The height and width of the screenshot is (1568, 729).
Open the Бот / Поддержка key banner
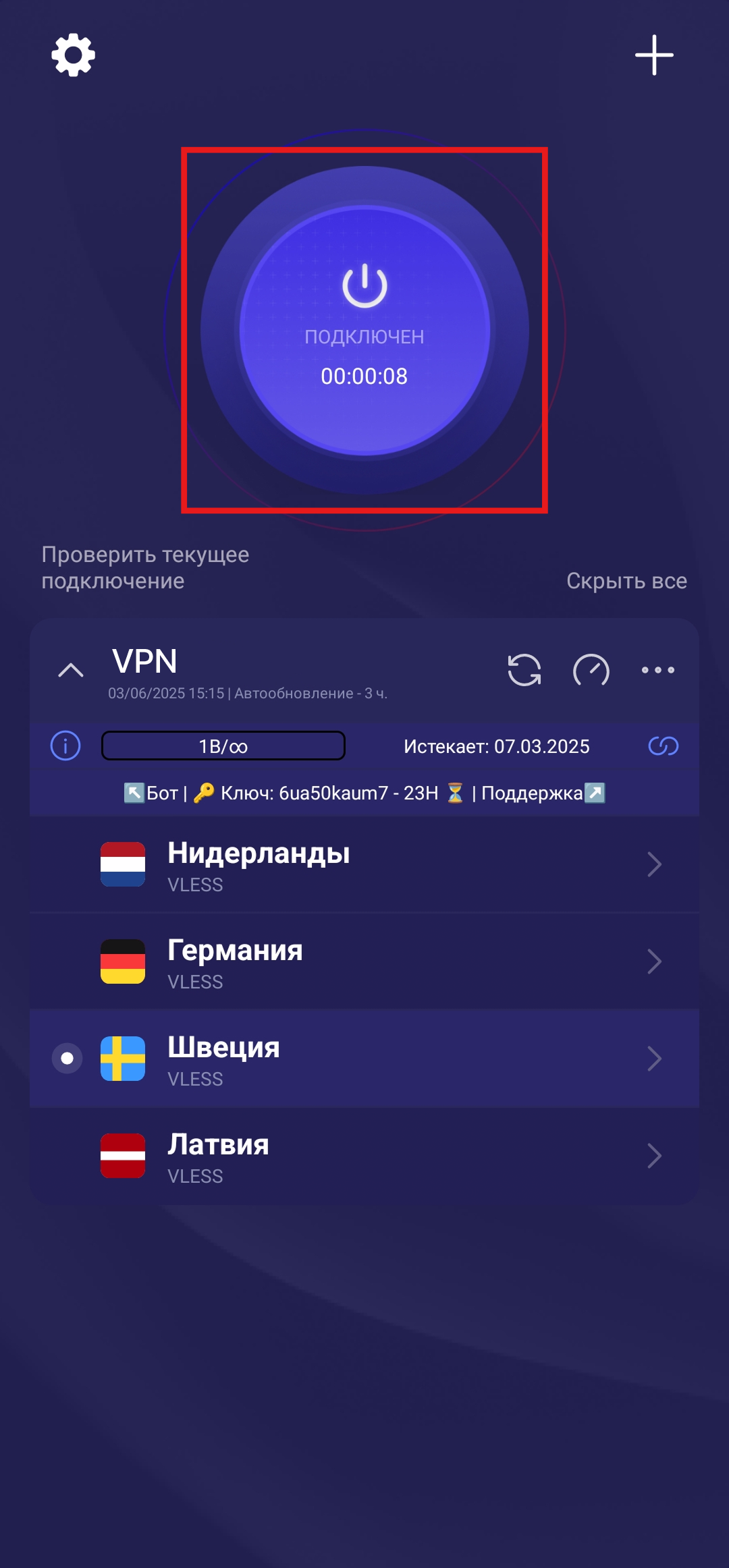click(x=364, y=793)
